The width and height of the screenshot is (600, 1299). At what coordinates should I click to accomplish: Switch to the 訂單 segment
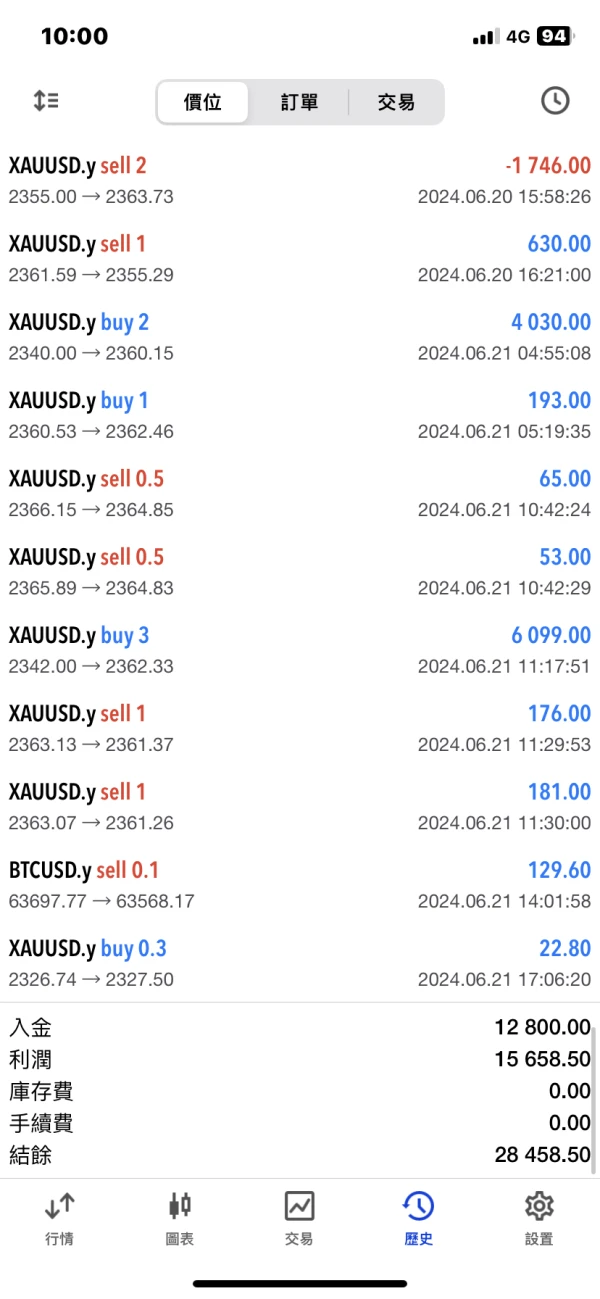[299, 102]
